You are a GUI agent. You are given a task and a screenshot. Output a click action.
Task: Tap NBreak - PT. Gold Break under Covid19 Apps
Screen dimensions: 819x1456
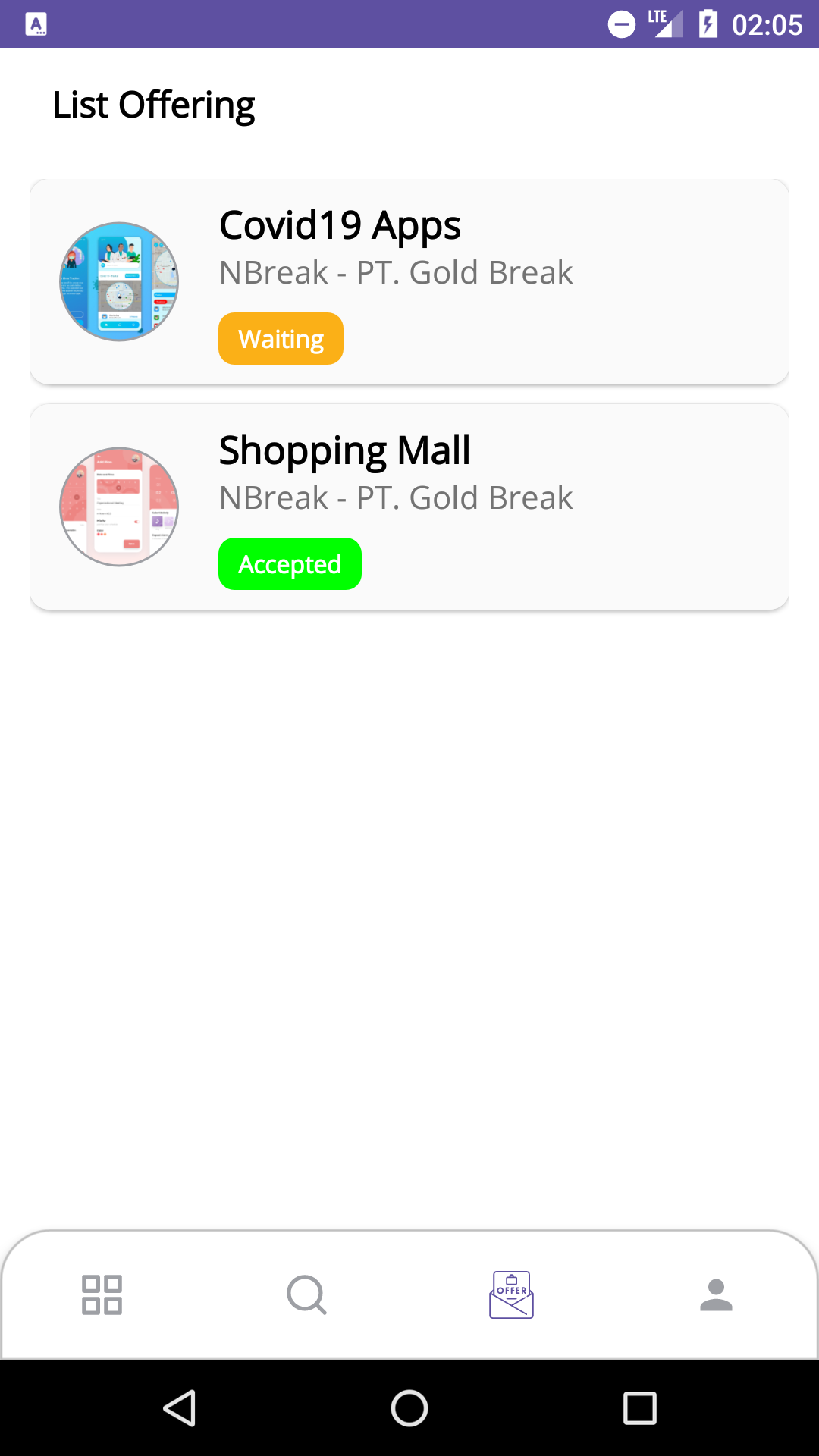395,272
